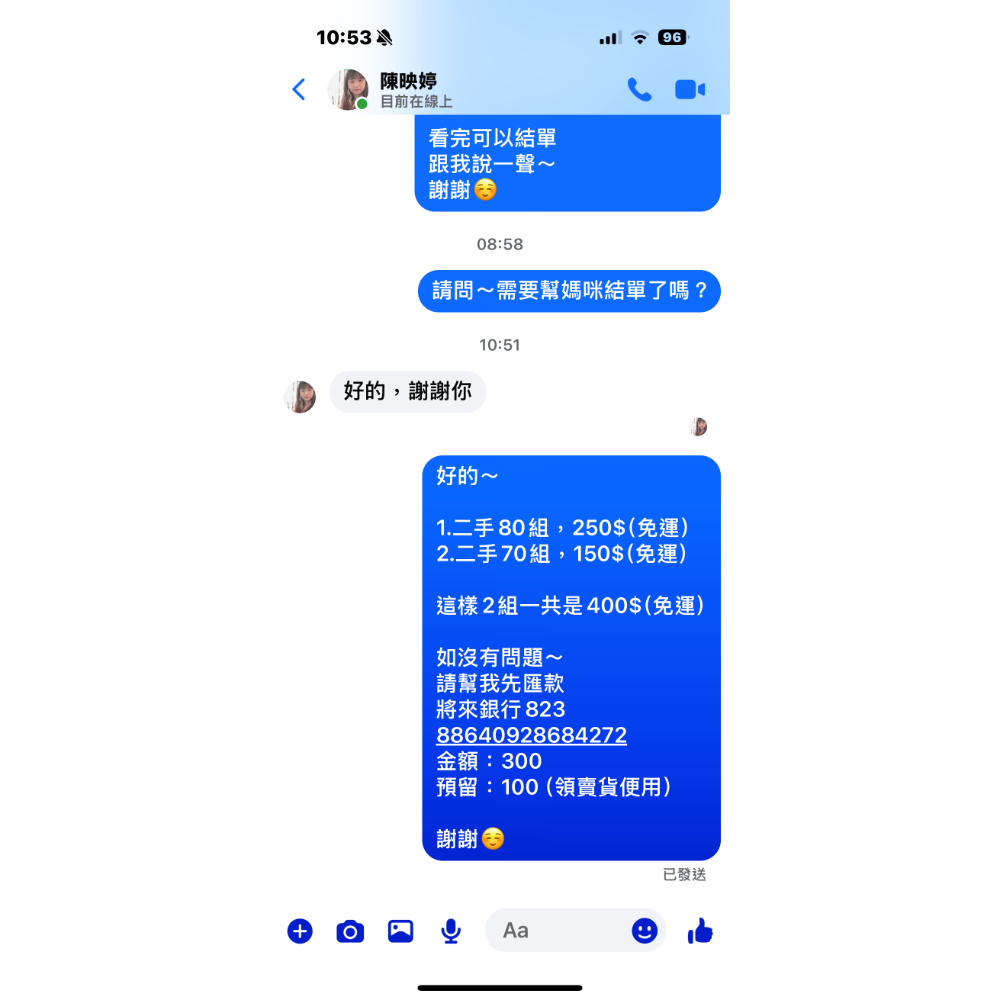Open the photo gallery picker
The height and width of the screenshot is (1000, 1000).
(x=401, y=931)
